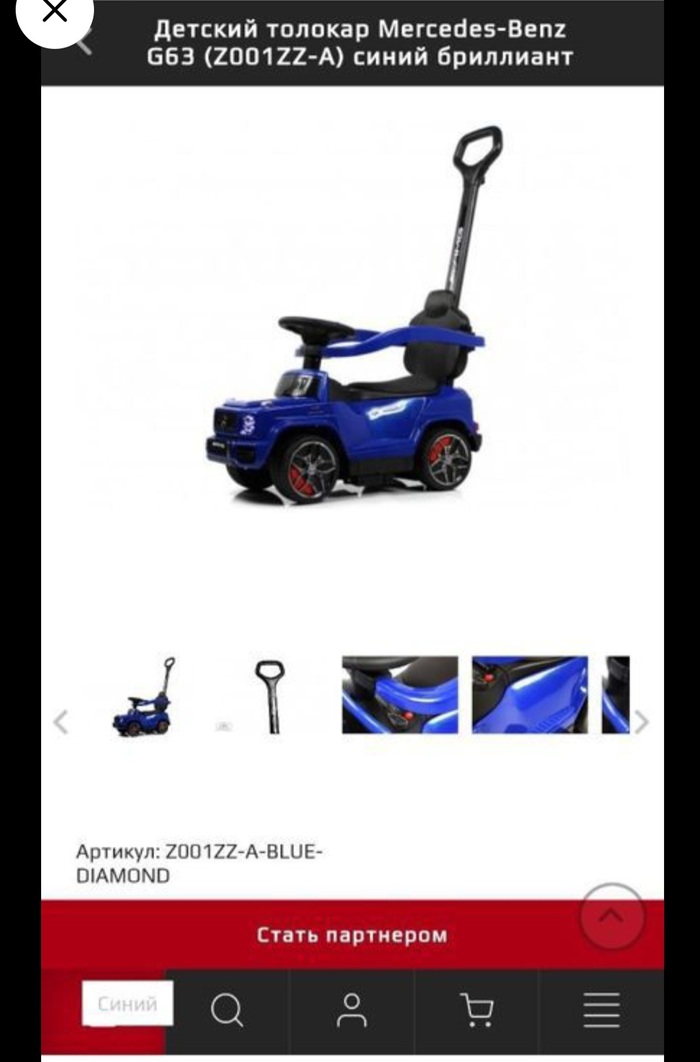Open the user profile icon
This screenshot has height=1062, width=700.
351,1010
